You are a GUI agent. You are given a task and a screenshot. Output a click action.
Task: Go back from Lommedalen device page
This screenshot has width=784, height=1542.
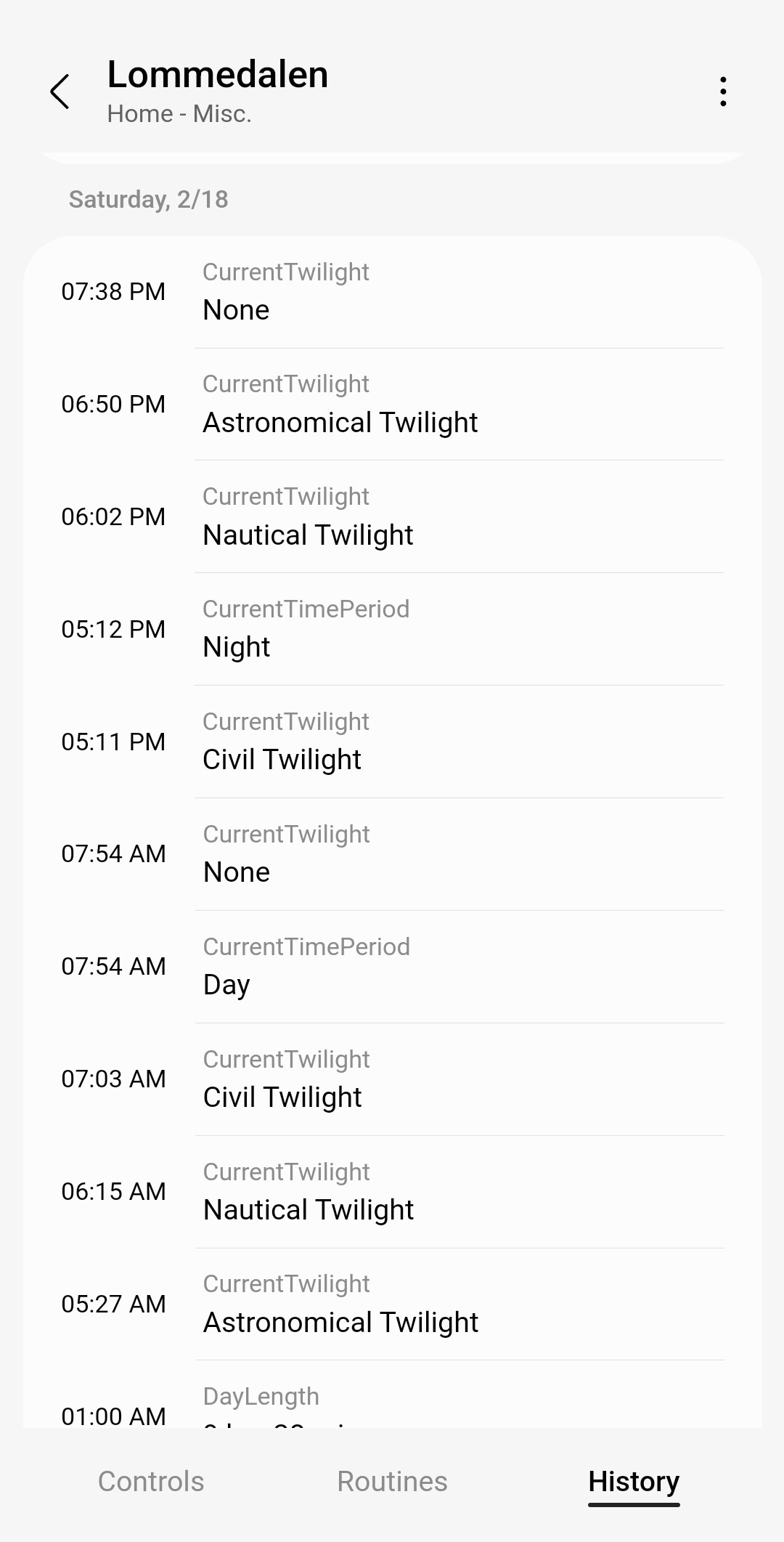pos(60,92)
